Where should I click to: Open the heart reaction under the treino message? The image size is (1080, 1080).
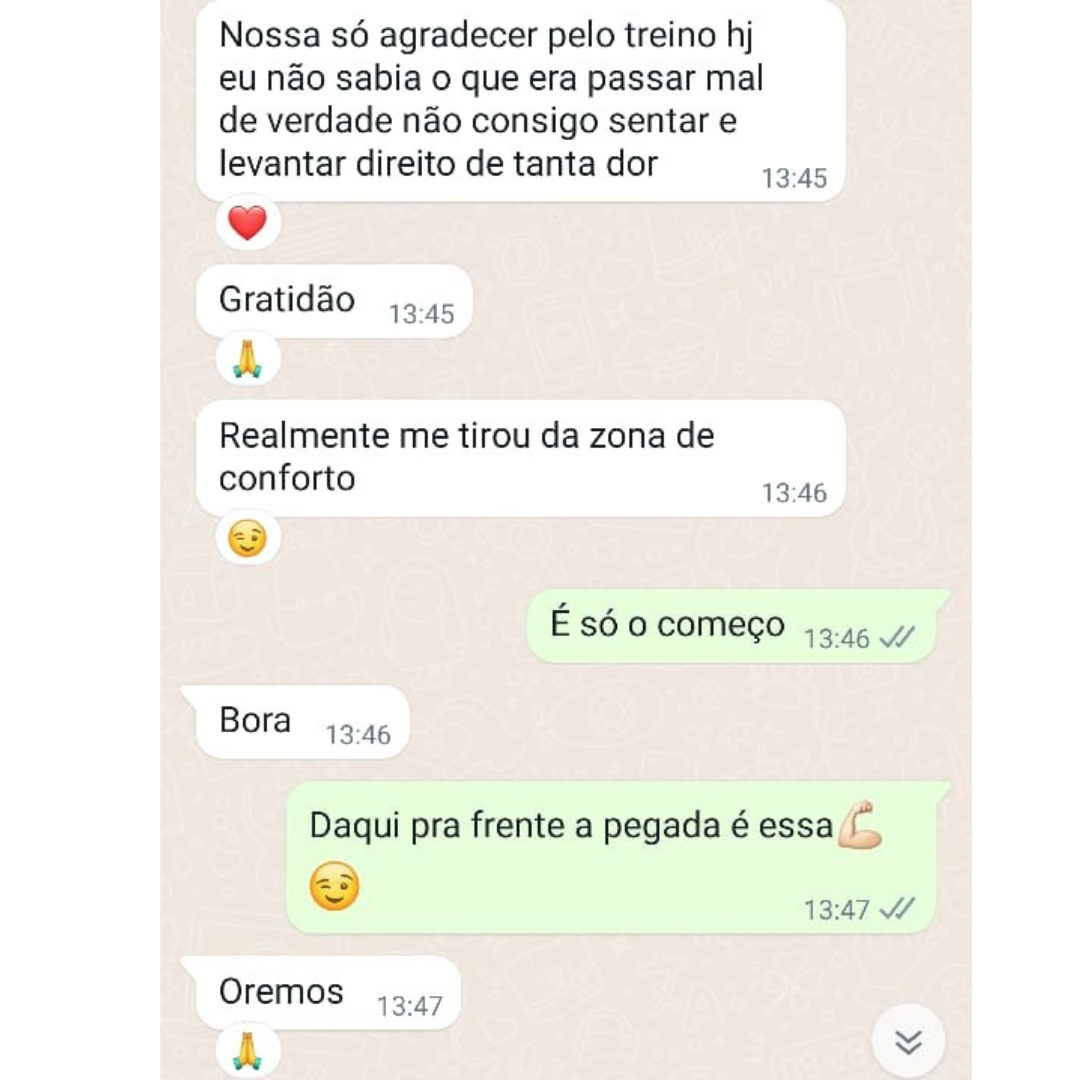pyautogui.click(x=247, y=222)
